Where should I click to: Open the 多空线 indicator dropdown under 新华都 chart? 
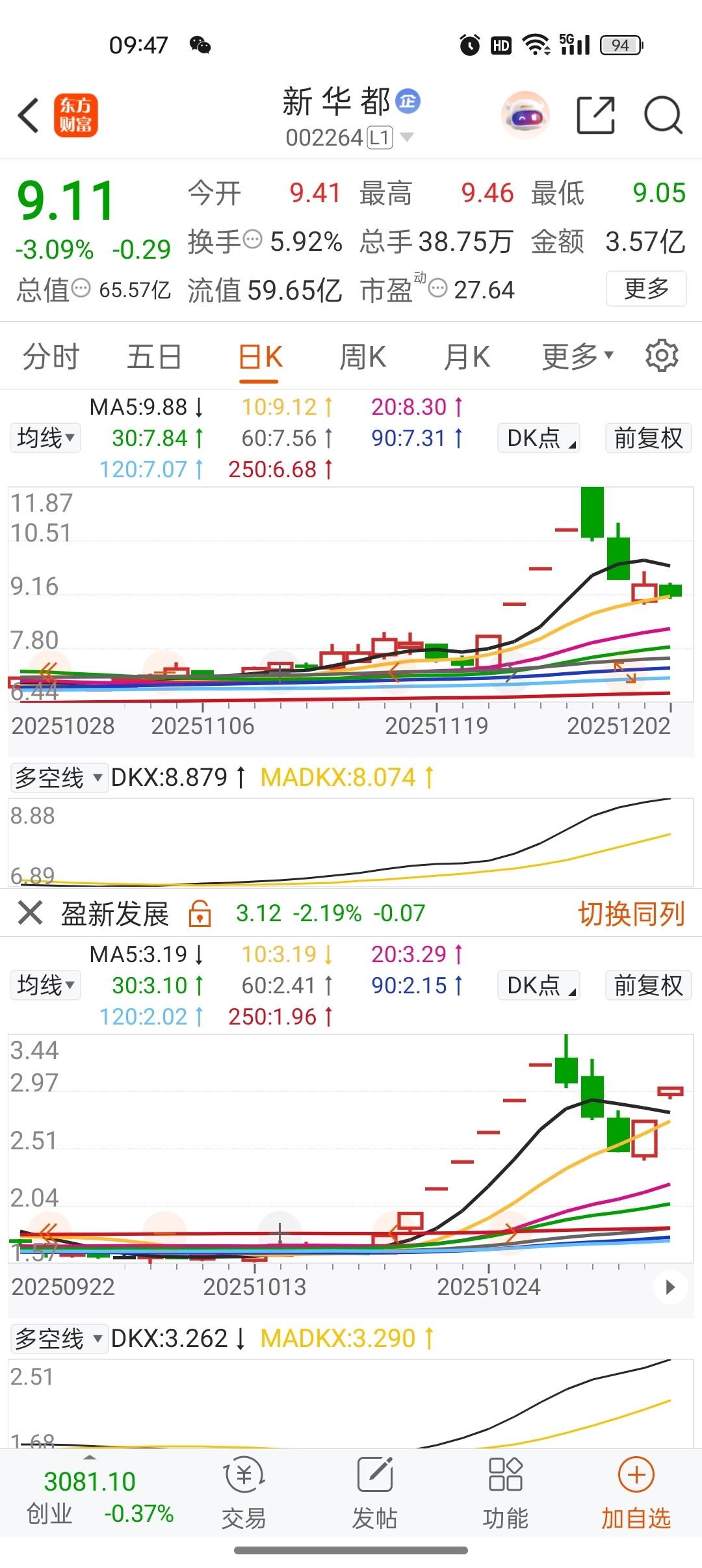click(58, 777)
